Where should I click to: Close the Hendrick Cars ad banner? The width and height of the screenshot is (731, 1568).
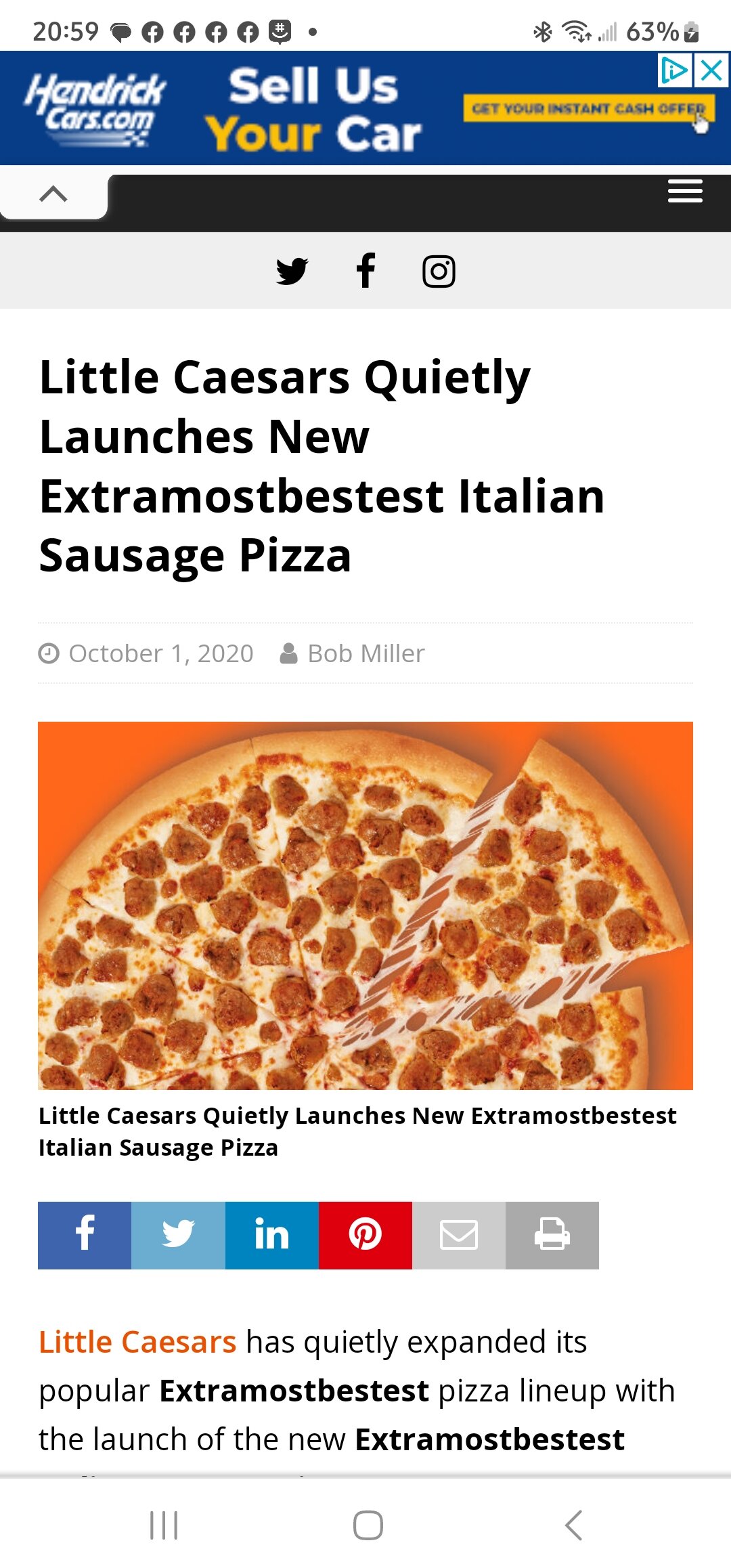713,70
